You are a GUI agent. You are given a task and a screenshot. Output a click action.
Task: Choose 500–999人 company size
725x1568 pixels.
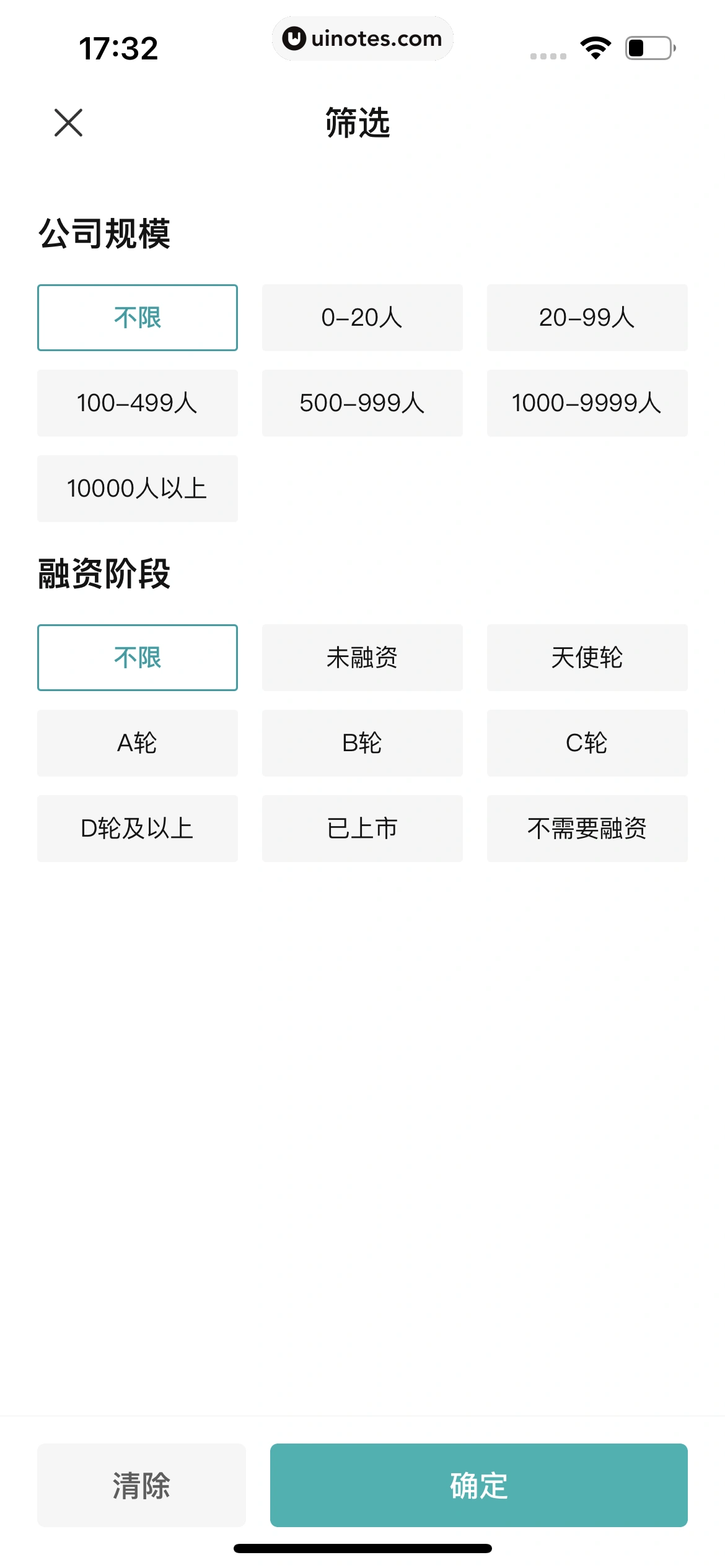pyautogui.click(x=362, y=403)
